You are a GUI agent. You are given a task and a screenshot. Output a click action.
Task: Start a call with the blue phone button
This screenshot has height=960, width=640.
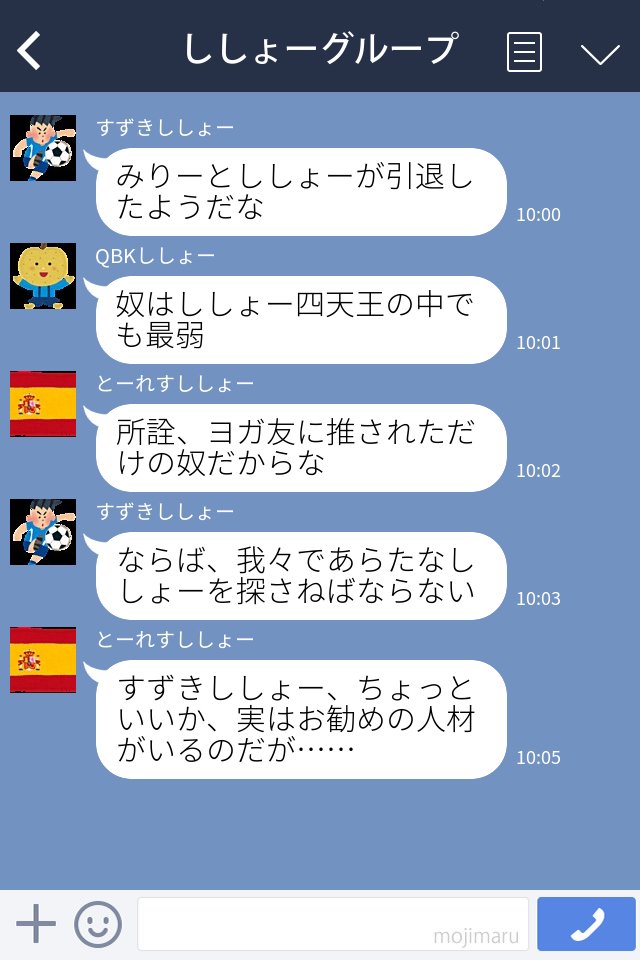pos(586,924)
